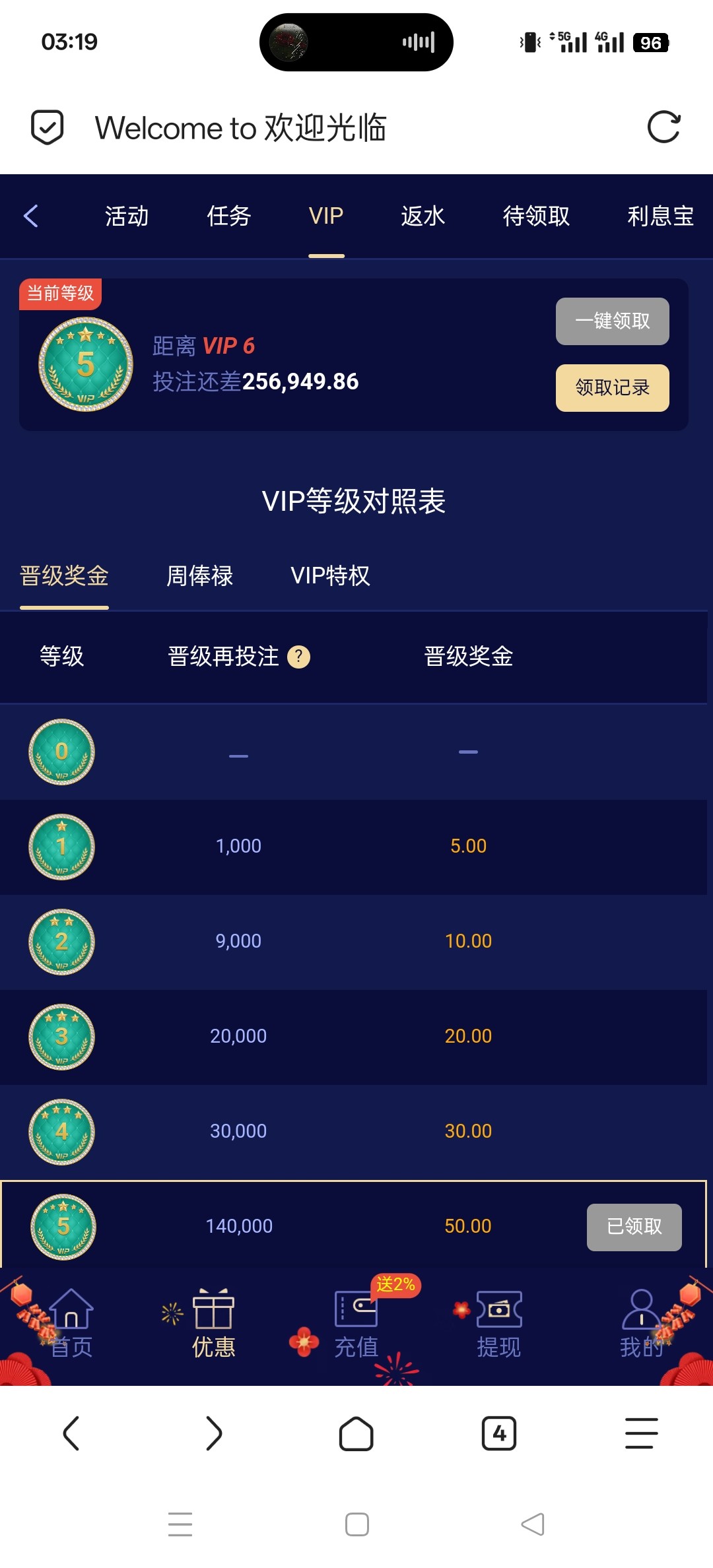Switch to 周俸禄 table tab
Screen dimensions: 713x1568
[x=199, y=575]
